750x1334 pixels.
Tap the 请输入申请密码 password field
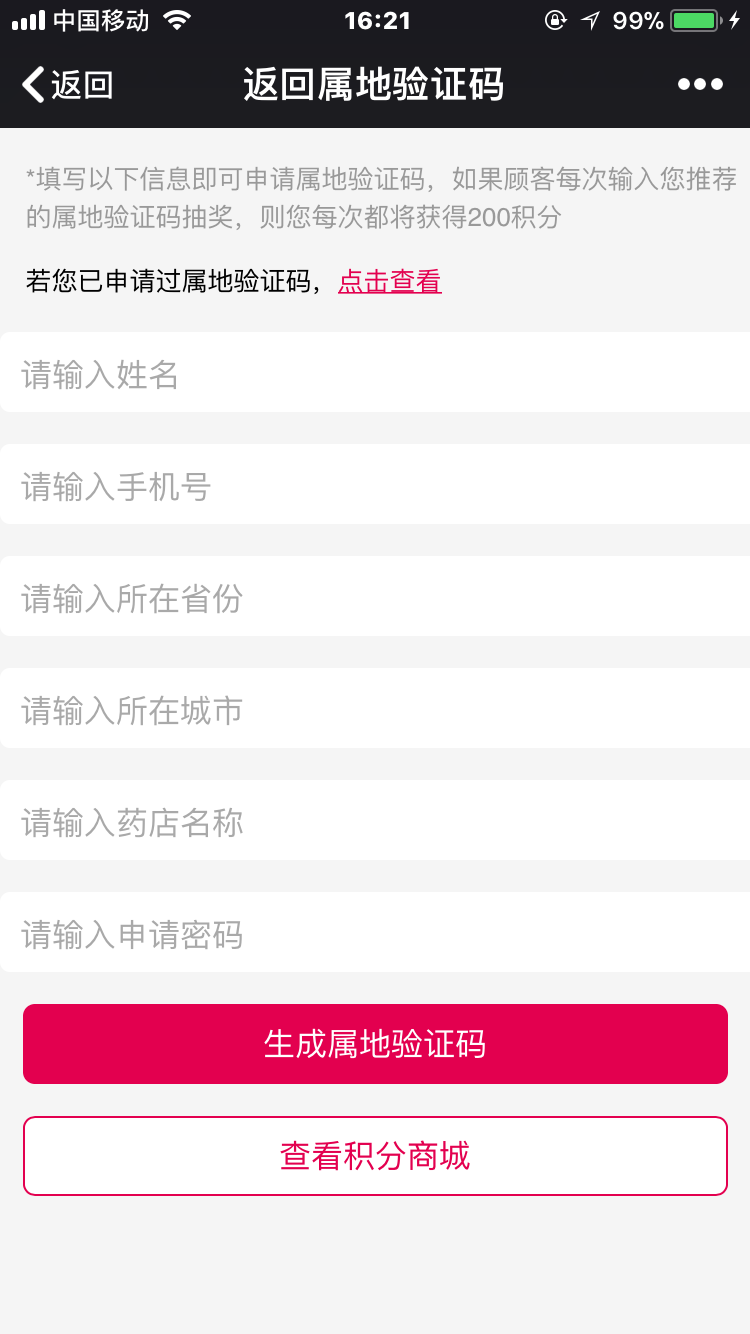(x=375, y=933)
